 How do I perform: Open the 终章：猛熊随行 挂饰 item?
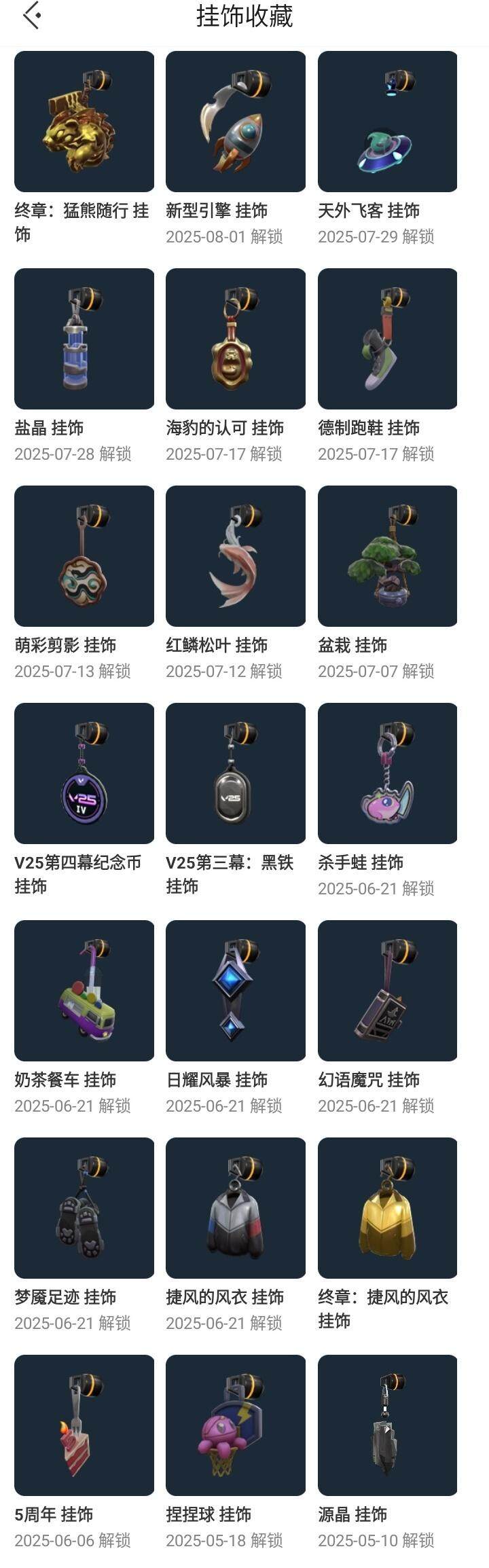click(x=84, y=122)
